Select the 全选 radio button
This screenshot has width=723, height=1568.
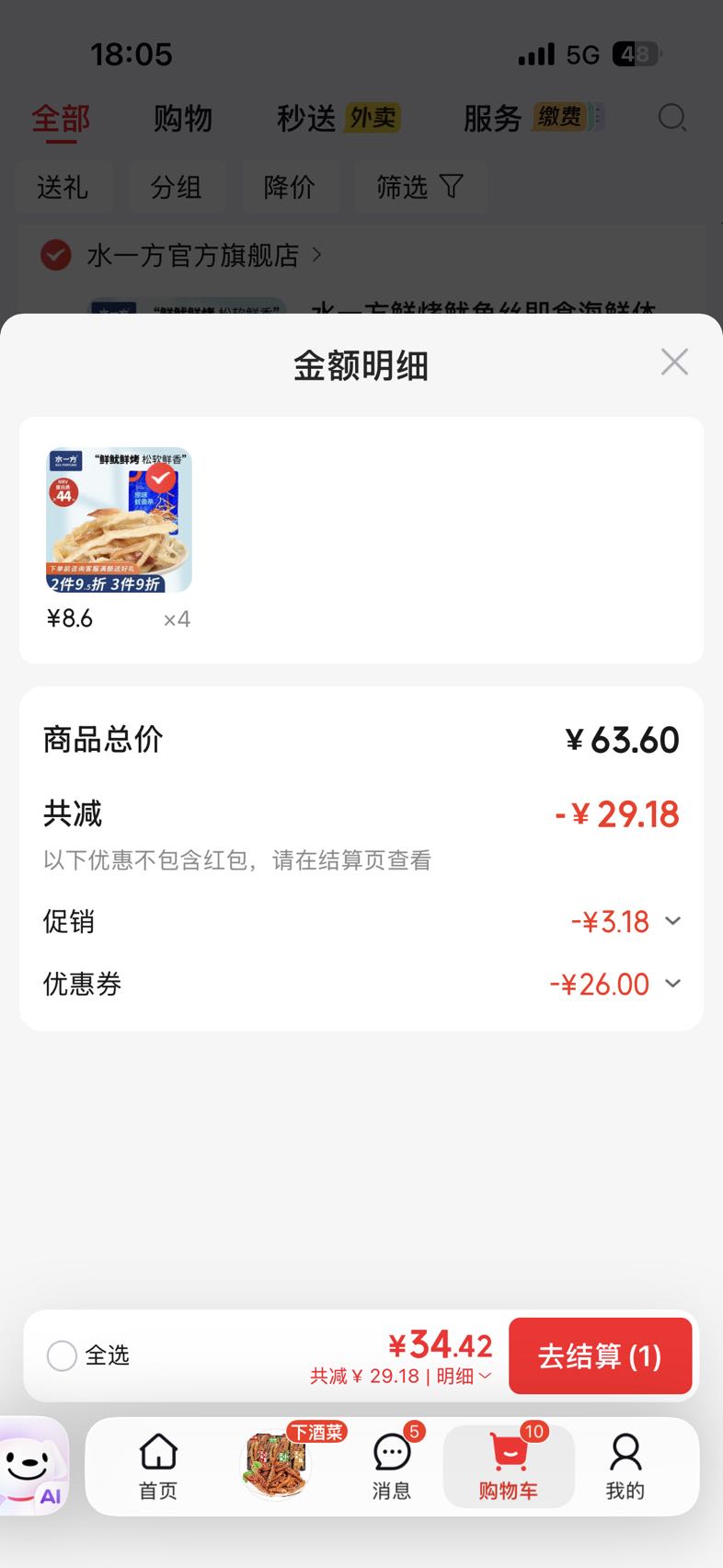62,1355
